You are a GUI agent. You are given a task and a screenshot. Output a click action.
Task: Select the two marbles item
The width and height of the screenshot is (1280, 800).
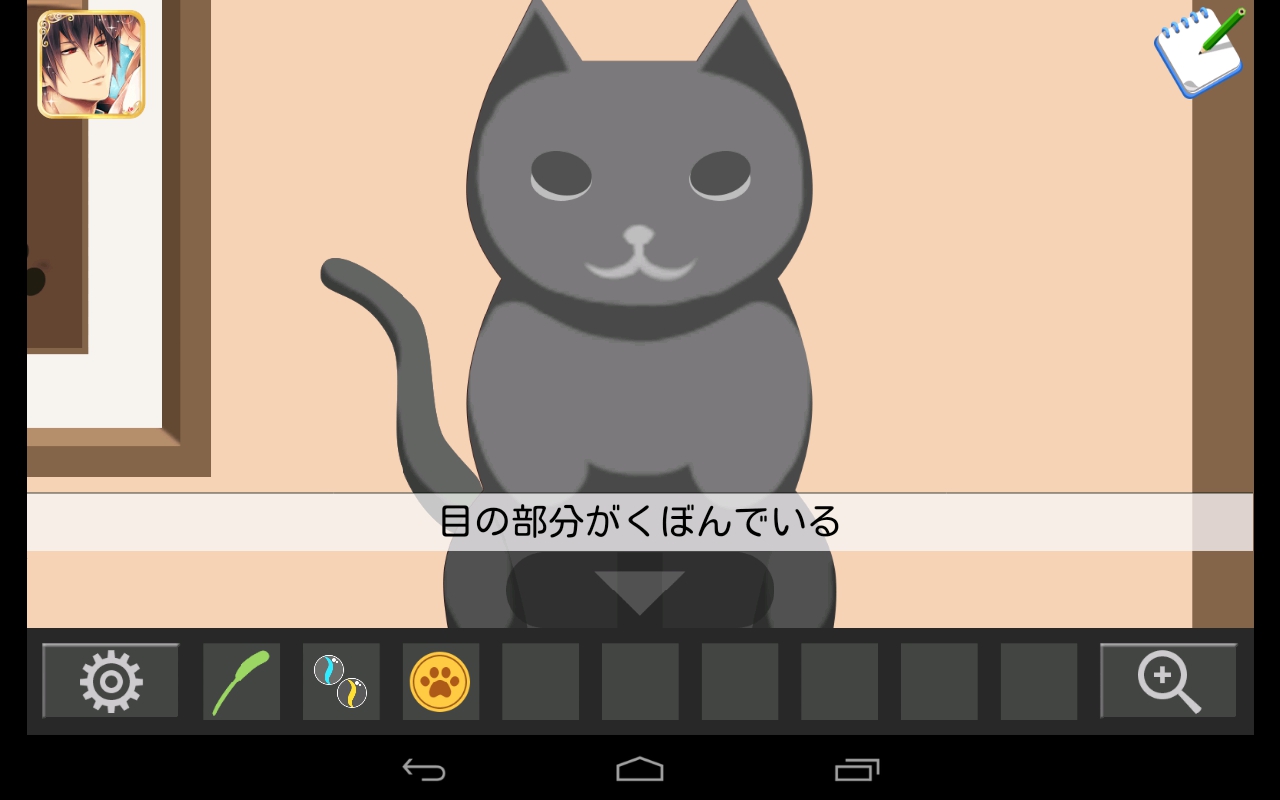click(x=341, y=681)
